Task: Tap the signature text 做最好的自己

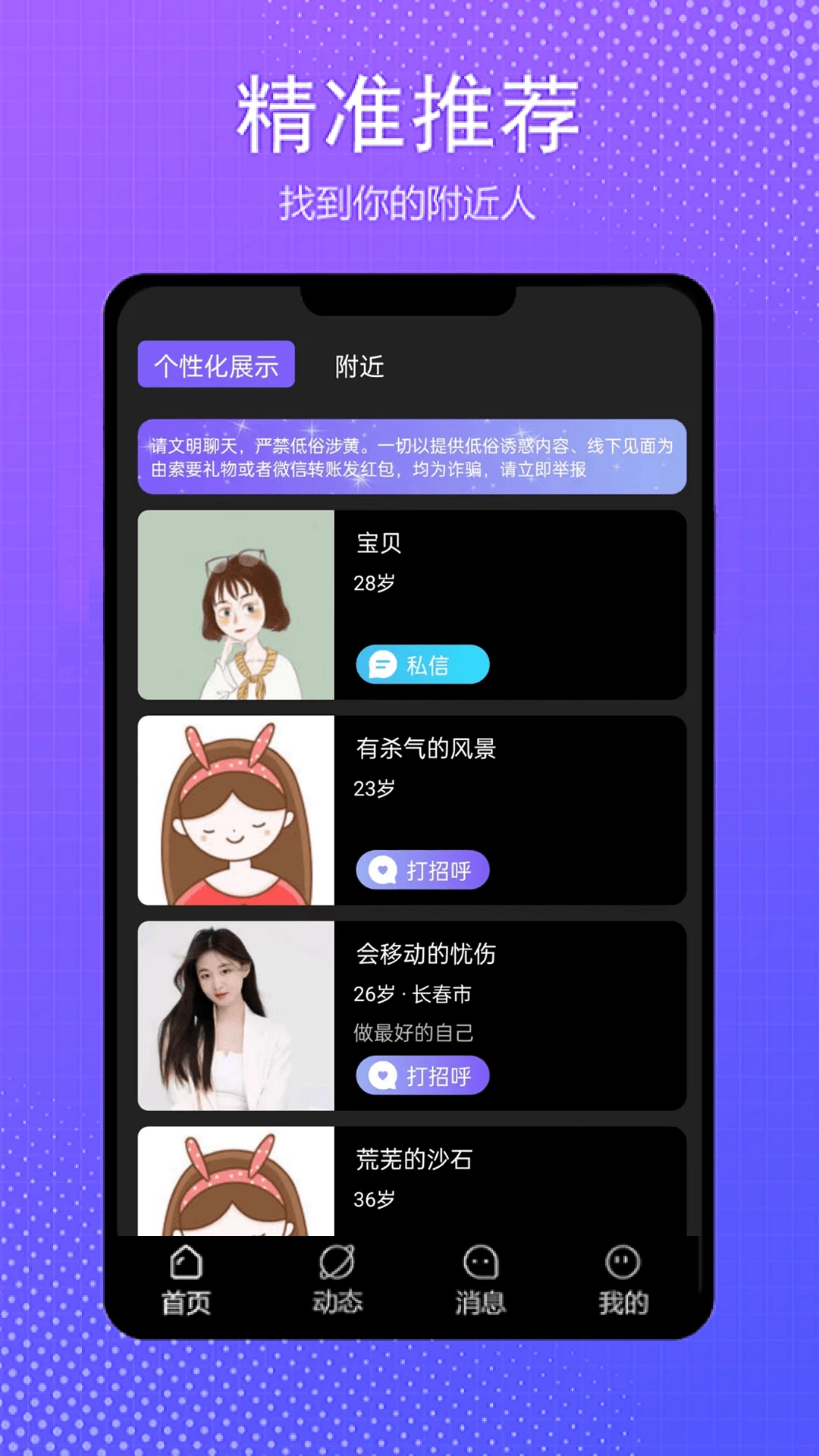Action: point(413,1031)
